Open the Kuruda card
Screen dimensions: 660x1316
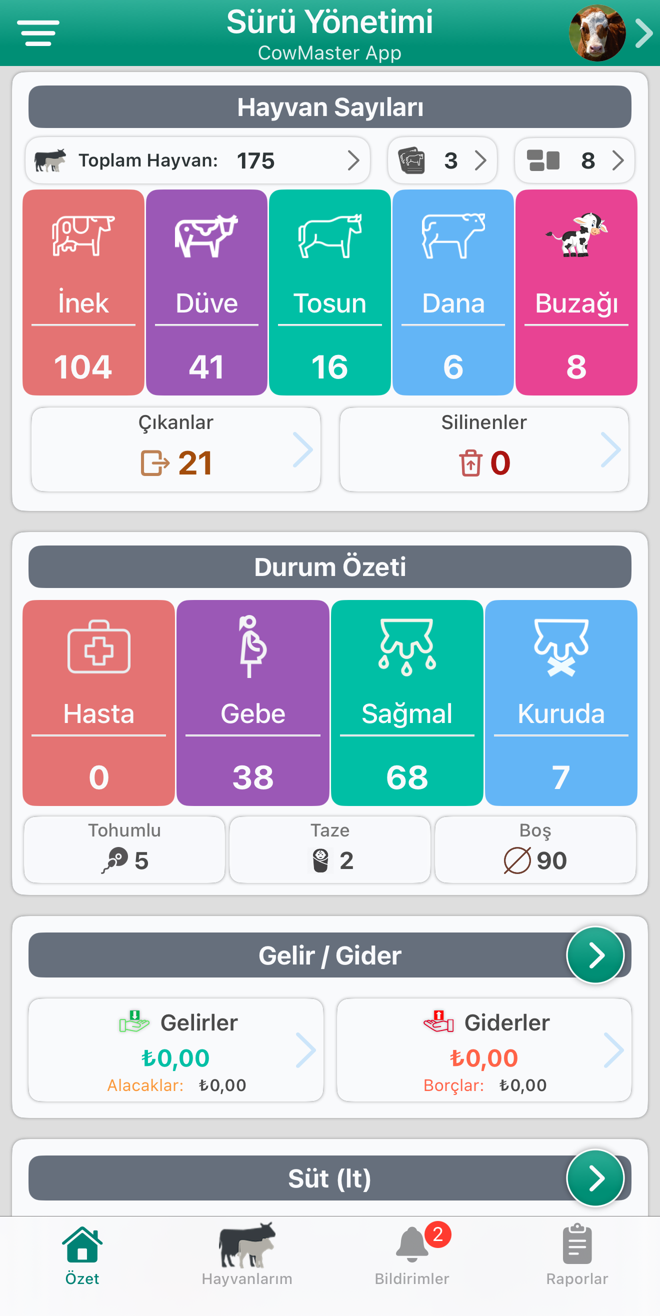[x=561, y=702]
